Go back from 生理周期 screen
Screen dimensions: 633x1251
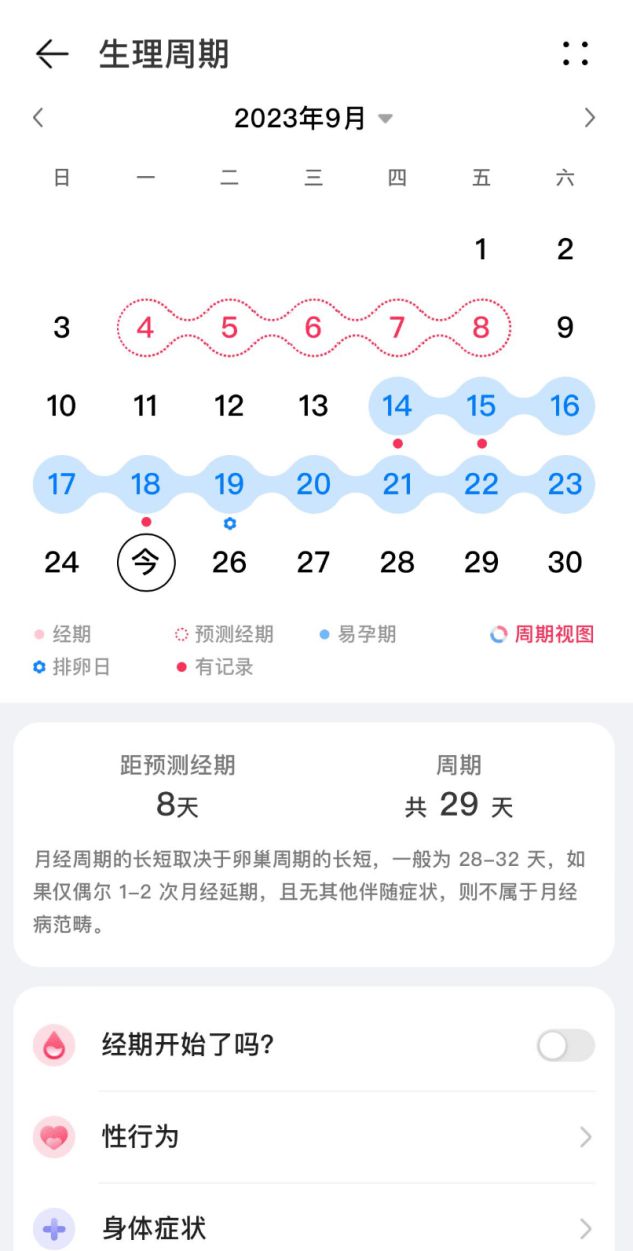51,54
